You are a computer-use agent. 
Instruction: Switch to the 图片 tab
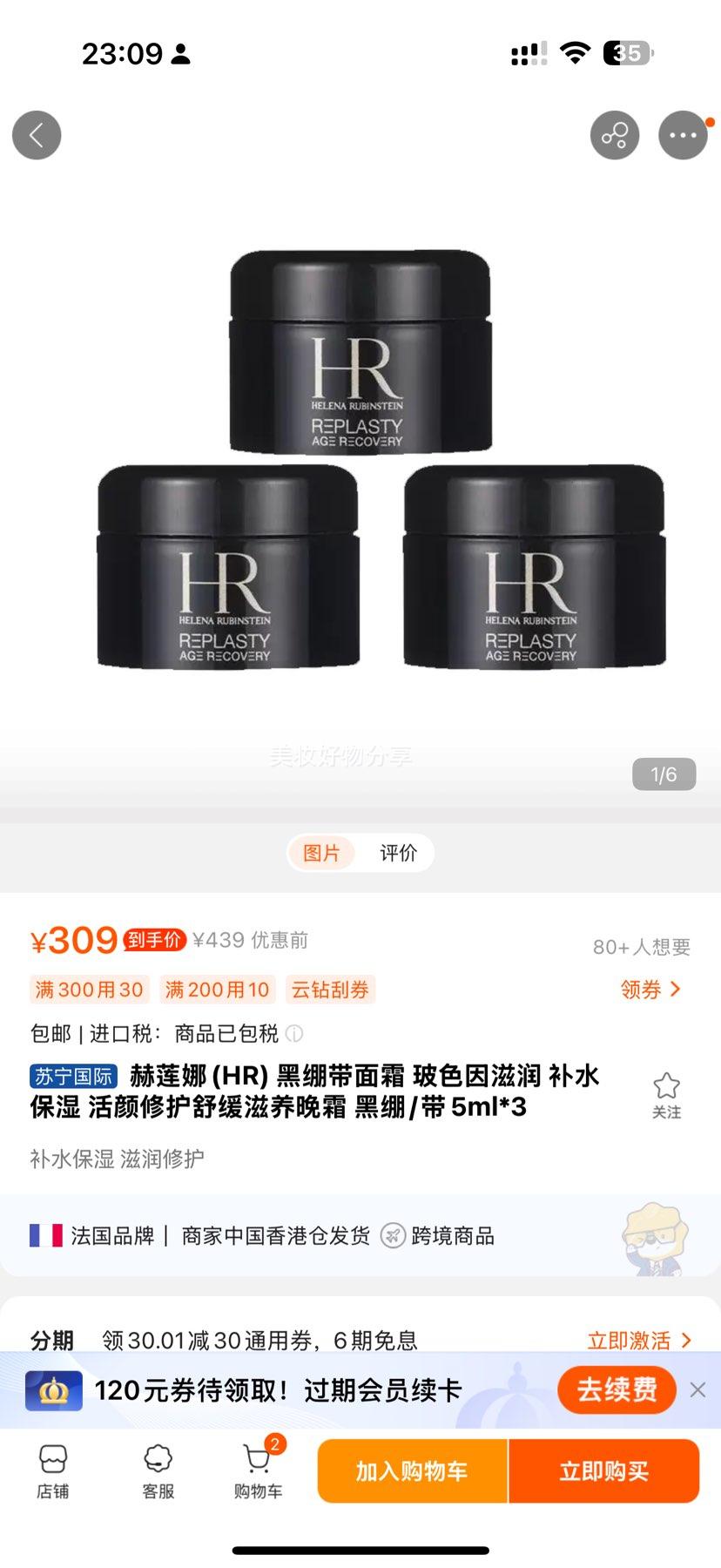click(323, 854)
